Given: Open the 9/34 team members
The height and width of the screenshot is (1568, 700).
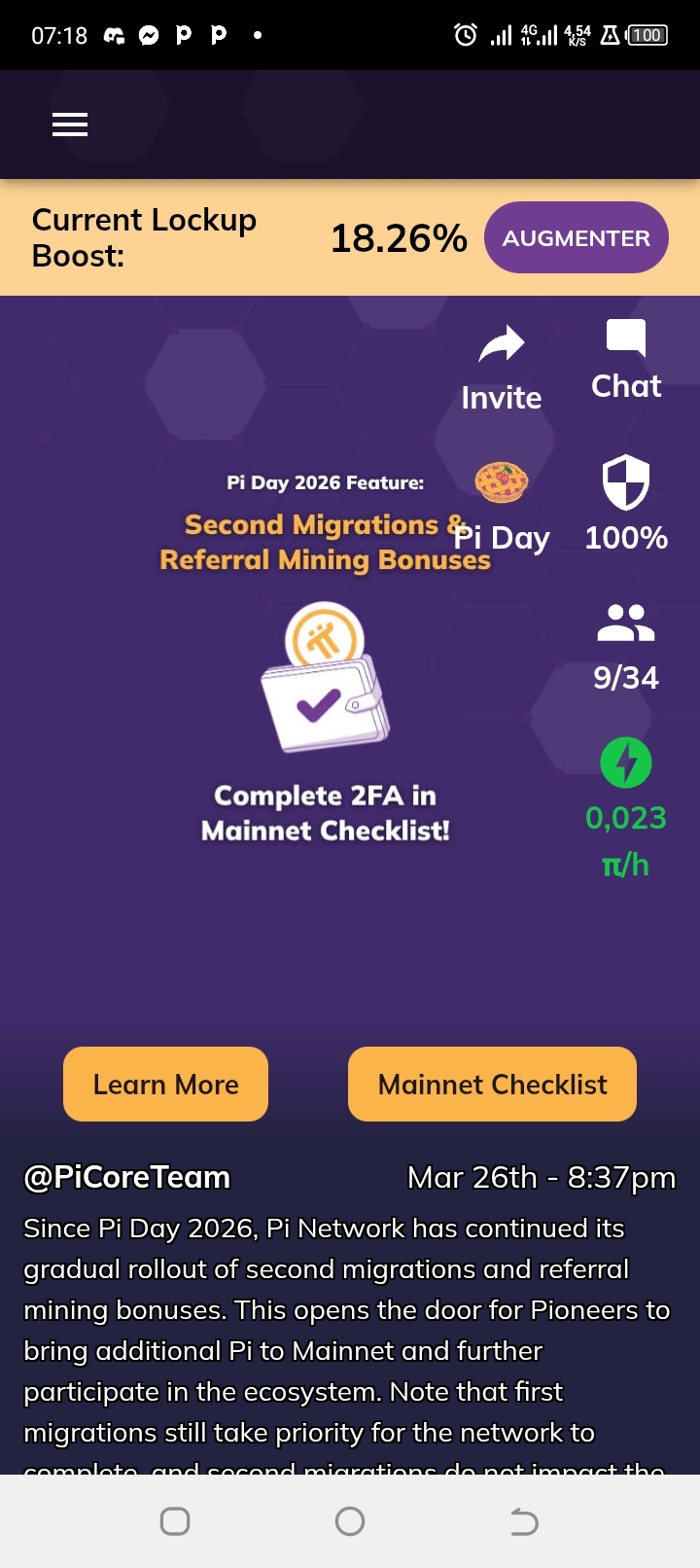Looking at the screenshot, I should [x=626, y=624].
